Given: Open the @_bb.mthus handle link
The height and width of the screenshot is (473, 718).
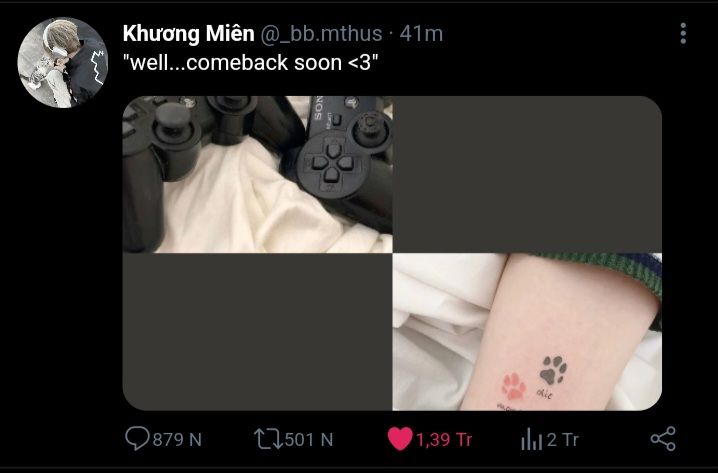Looking at the screenshot, I should click(x=324, y=34).
